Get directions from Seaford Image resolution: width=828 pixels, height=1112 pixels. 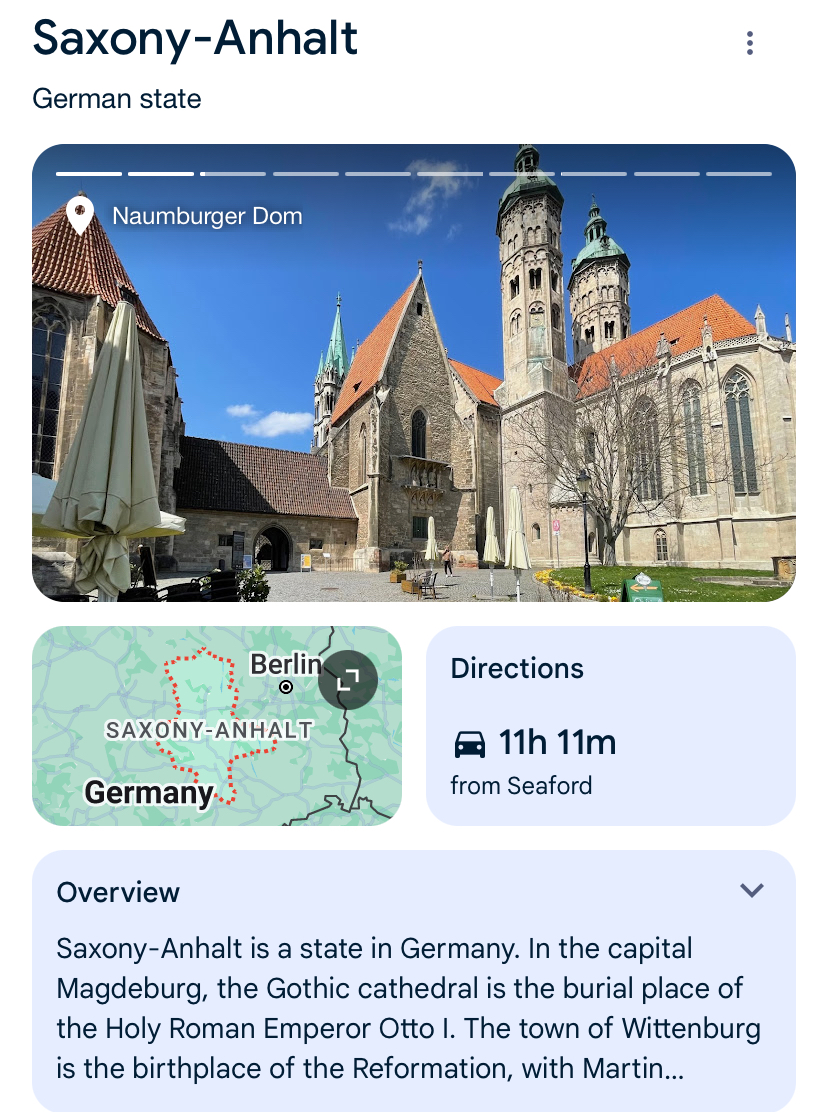pyautogui.click(x=610, y=726)
